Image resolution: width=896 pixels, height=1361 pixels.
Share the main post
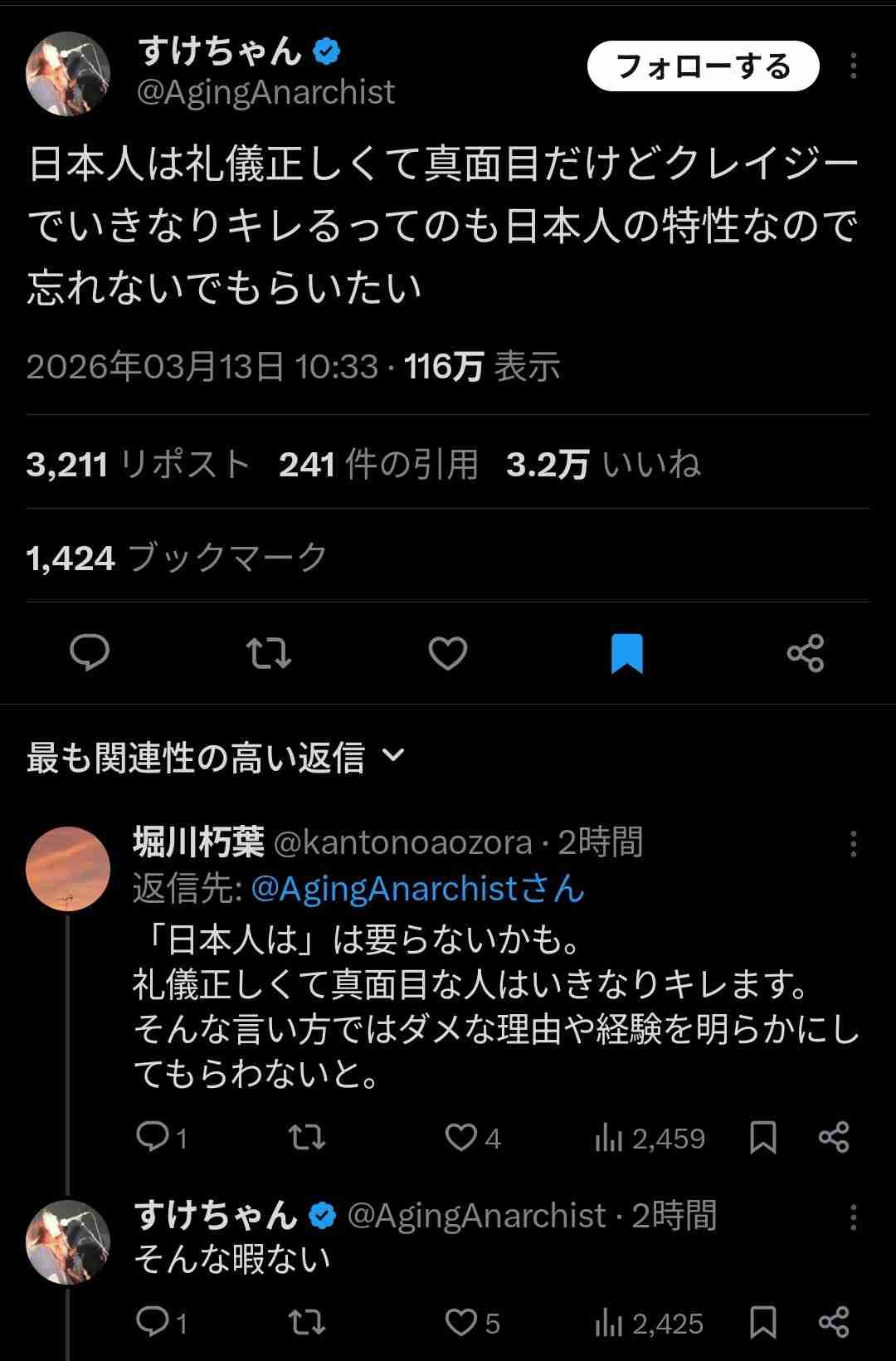(805, 652)
